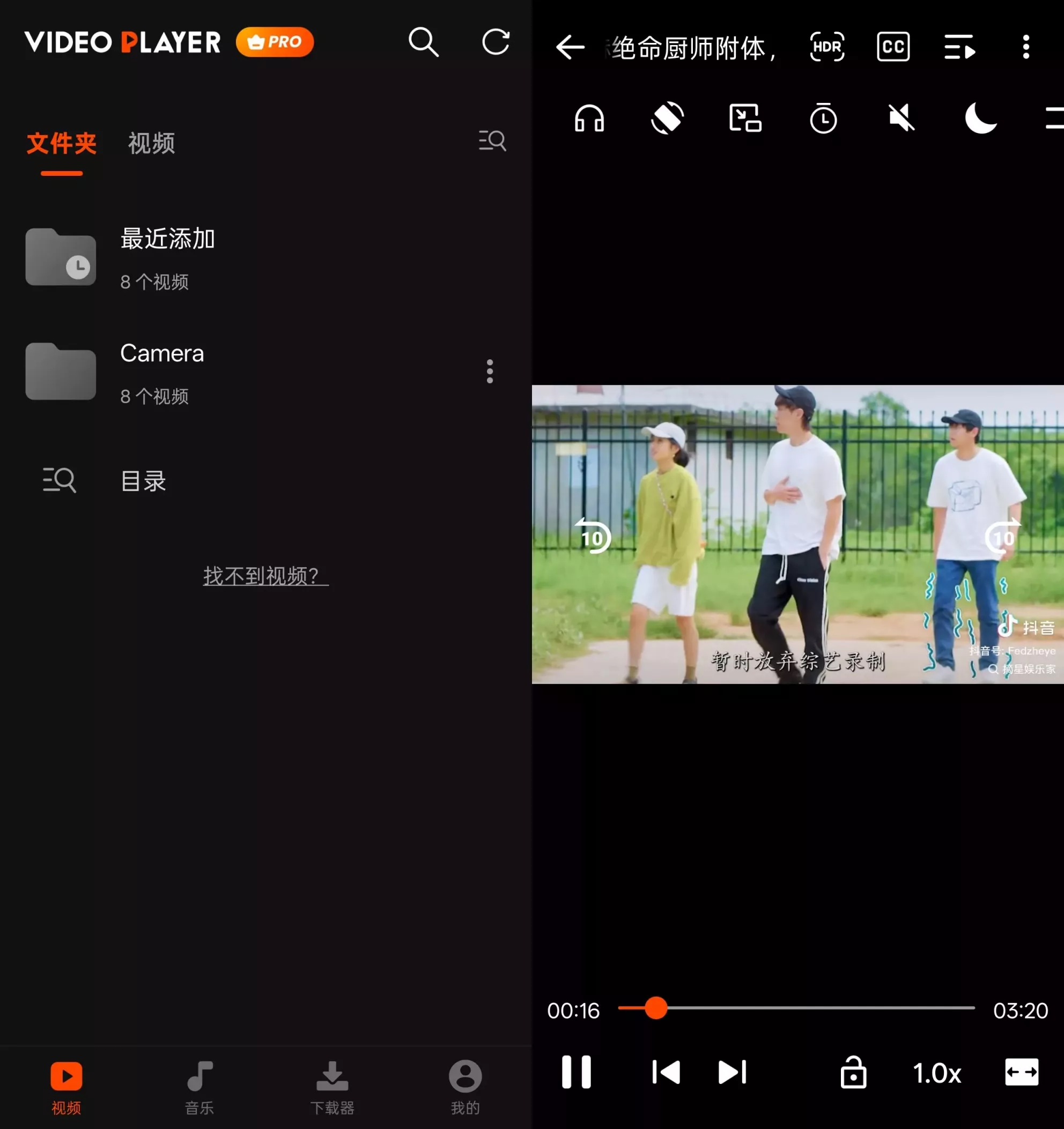Skip to the next video
1064x1129 pixels.
tap(732, 1072)
